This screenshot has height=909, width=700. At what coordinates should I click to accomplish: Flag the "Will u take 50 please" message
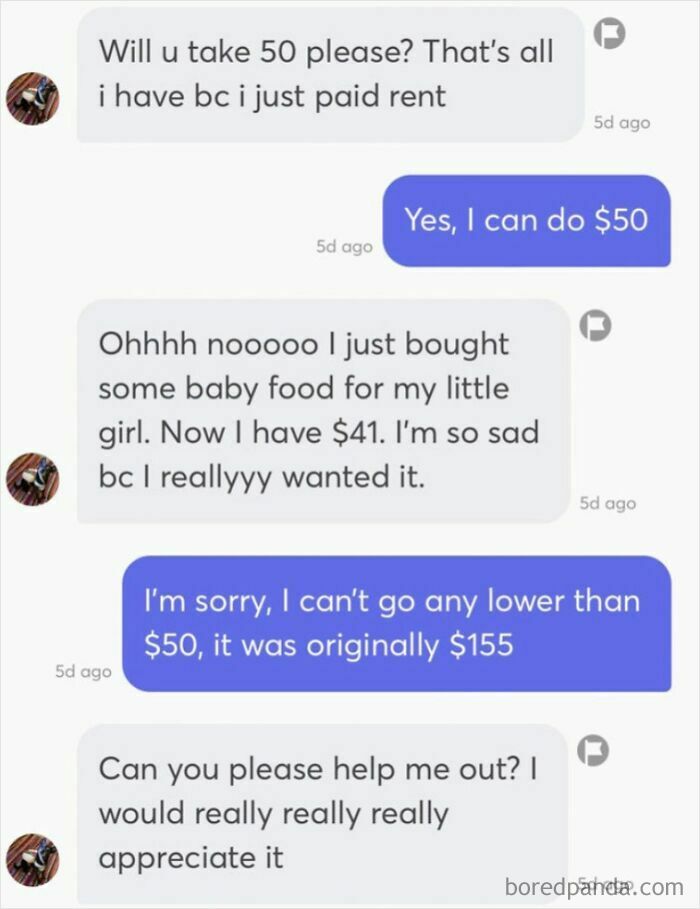[x=609, y=34]
